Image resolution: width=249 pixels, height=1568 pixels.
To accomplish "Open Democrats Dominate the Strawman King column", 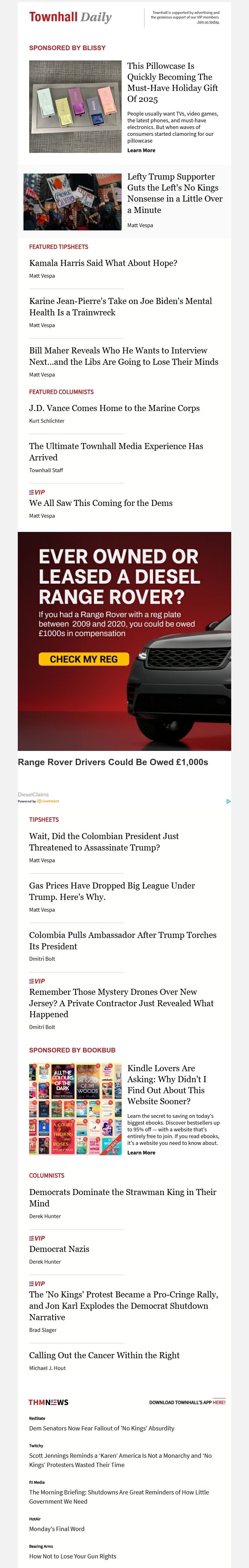I will [x=123, y=1197].
